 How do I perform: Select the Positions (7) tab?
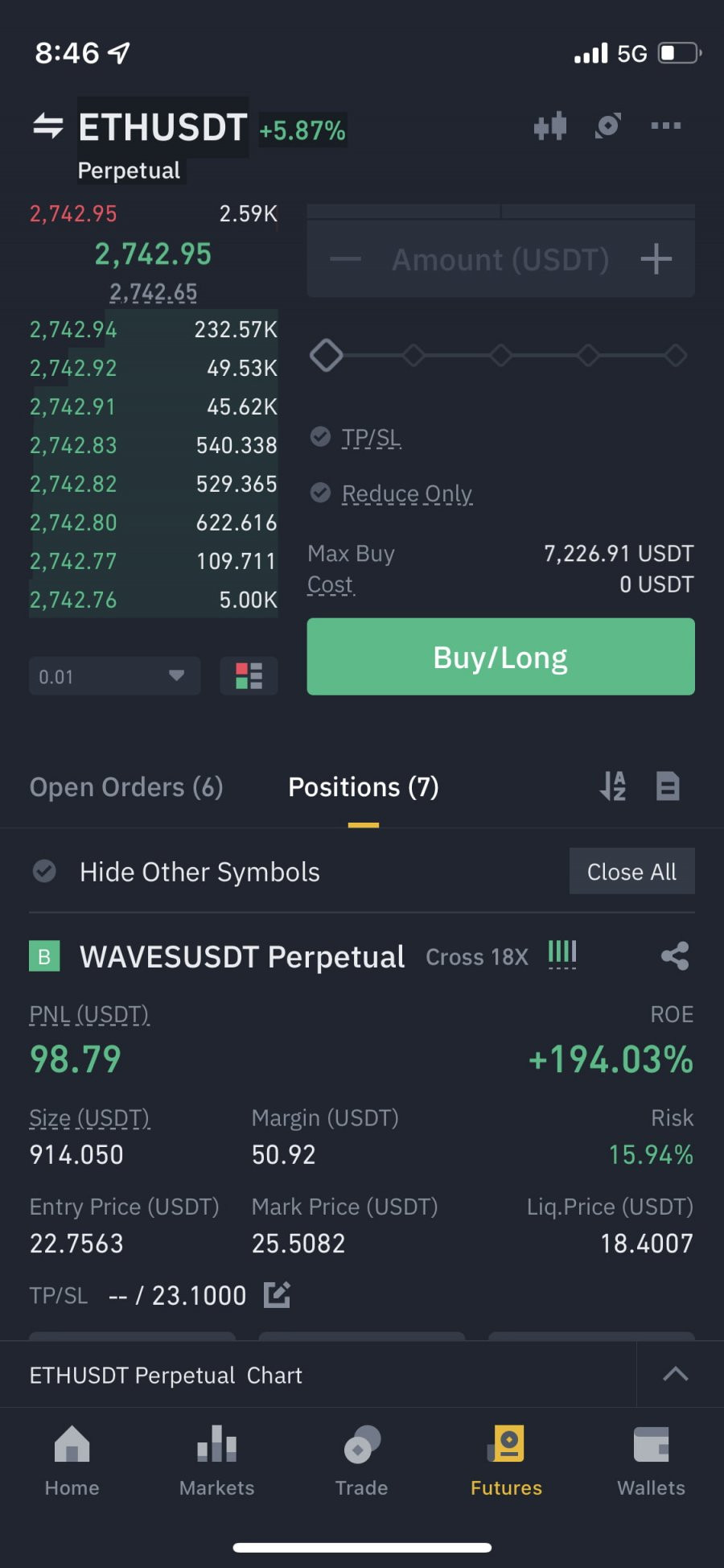pyautogui.click(x=364, y=786)
